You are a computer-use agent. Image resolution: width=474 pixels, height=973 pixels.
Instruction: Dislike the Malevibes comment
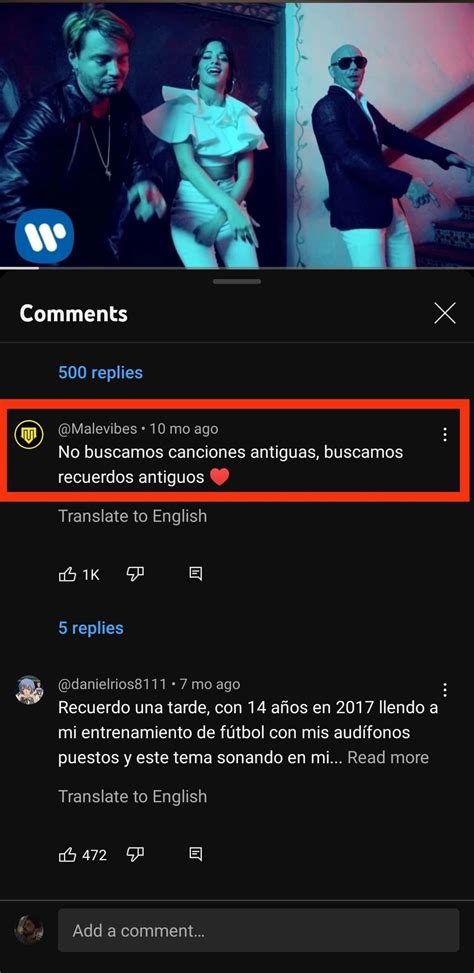[135, 575]
